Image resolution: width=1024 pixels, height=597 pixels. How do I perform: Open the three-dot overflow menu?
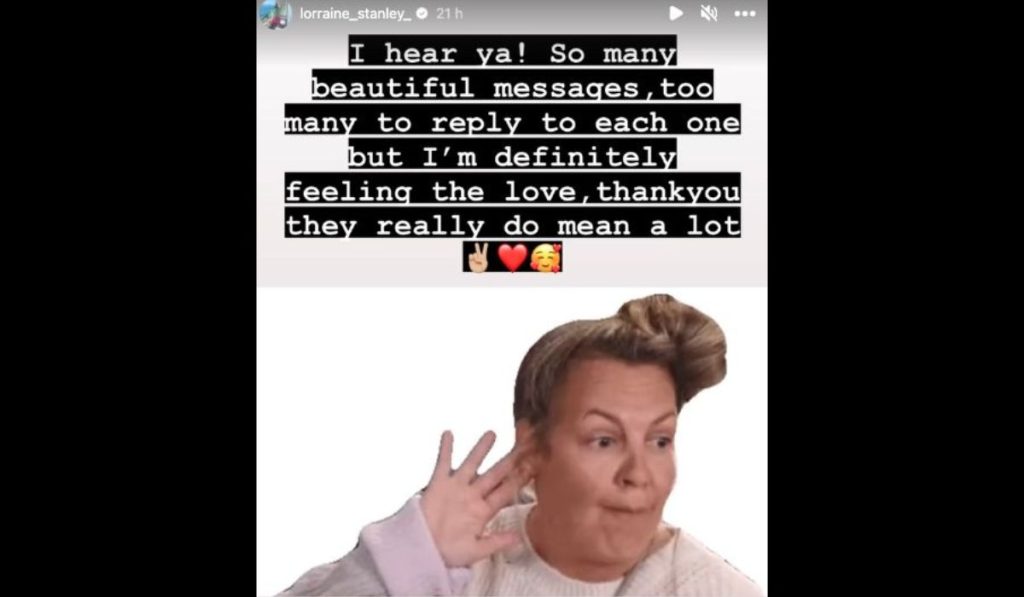point(745,14)
